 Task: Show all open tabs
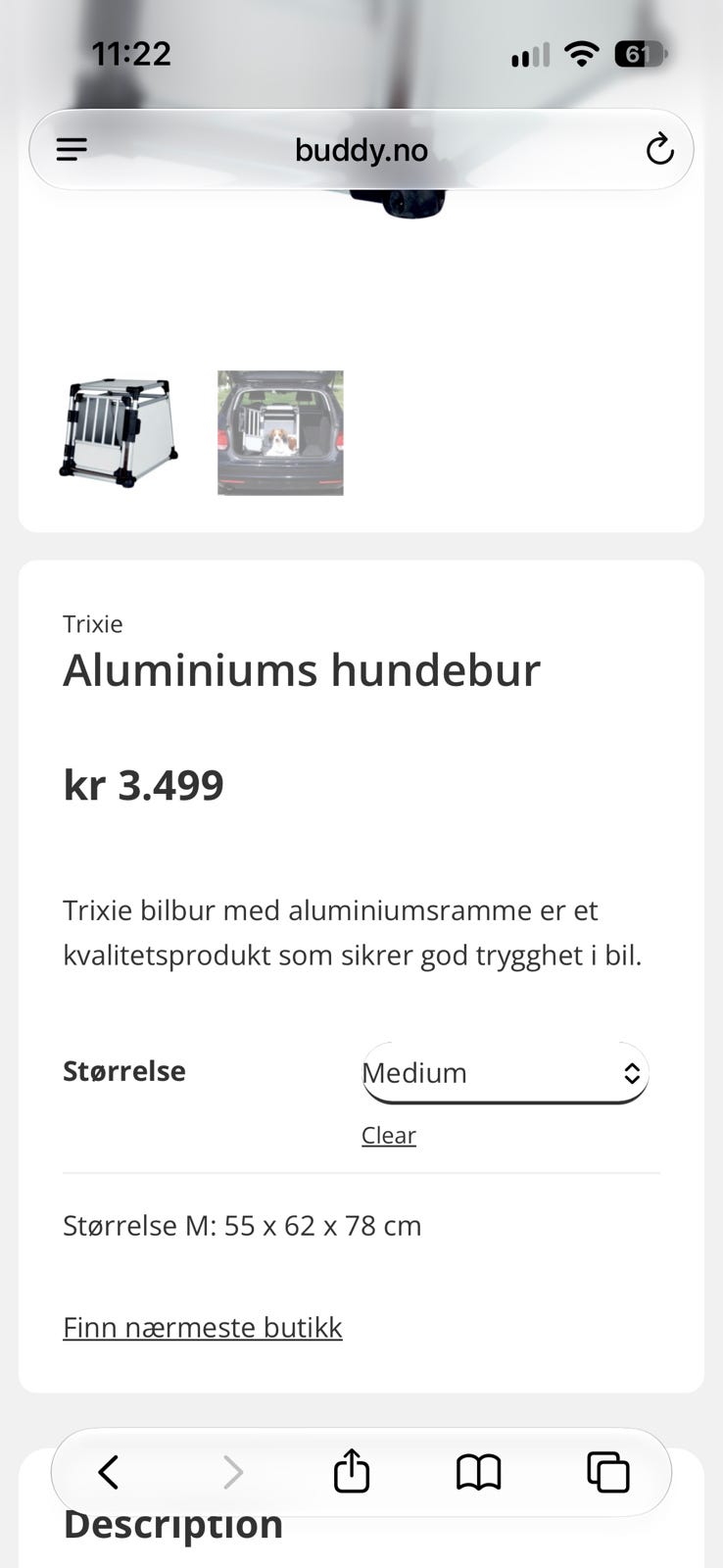(x=607, y=1472)
